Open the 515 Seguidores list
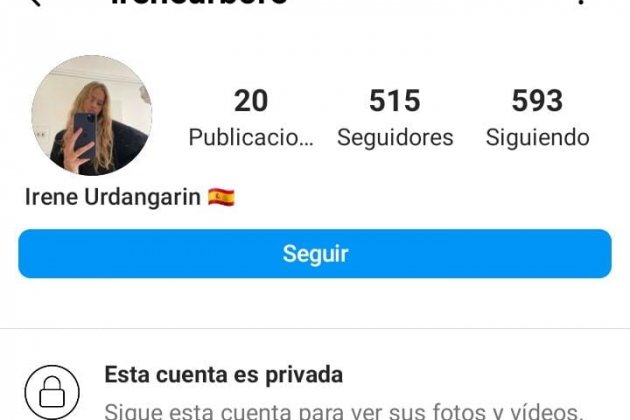The width and height of the screenshot is (630, 420). (x=395, y=118)
